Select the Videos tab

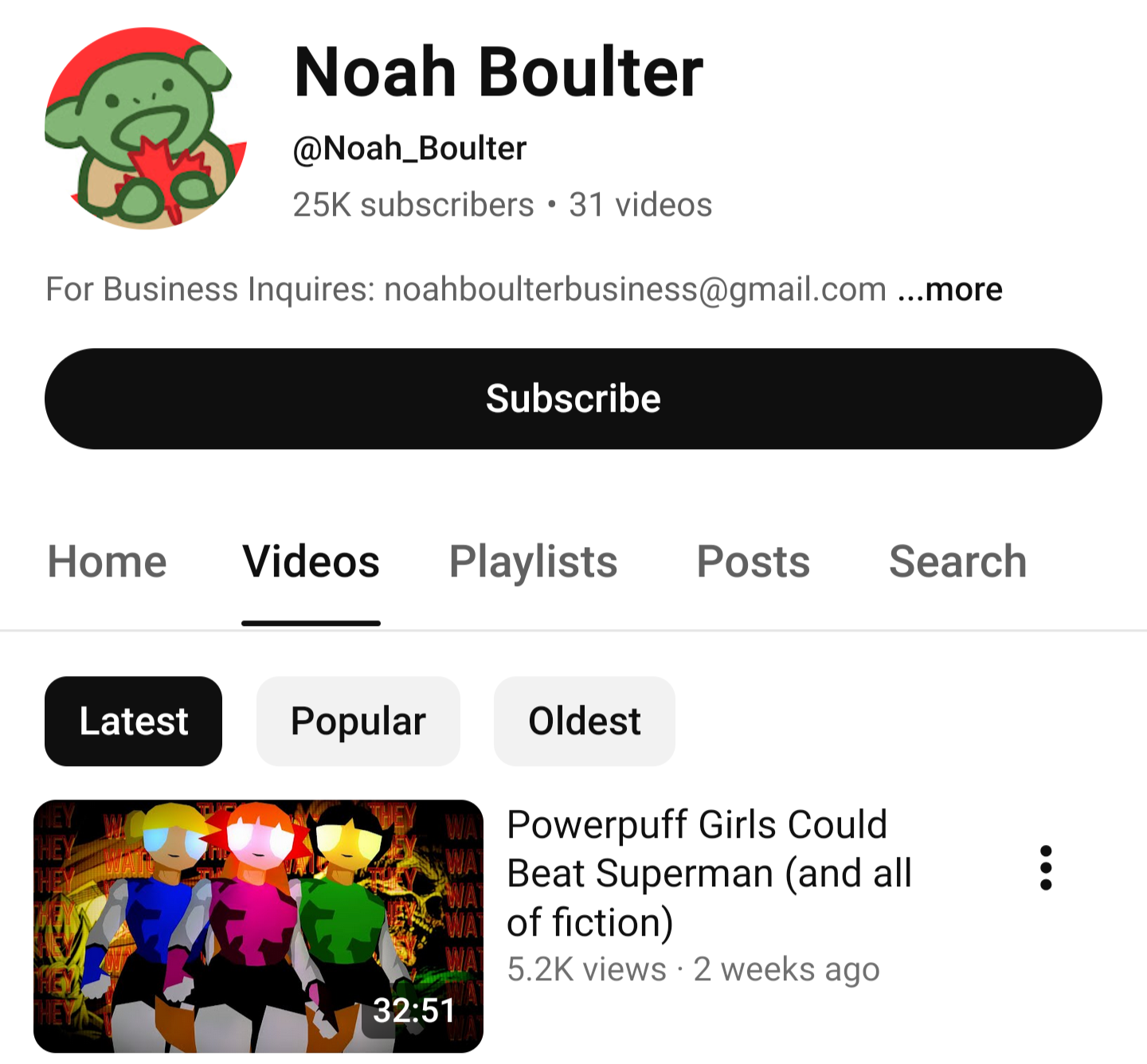tap(311, 561)
